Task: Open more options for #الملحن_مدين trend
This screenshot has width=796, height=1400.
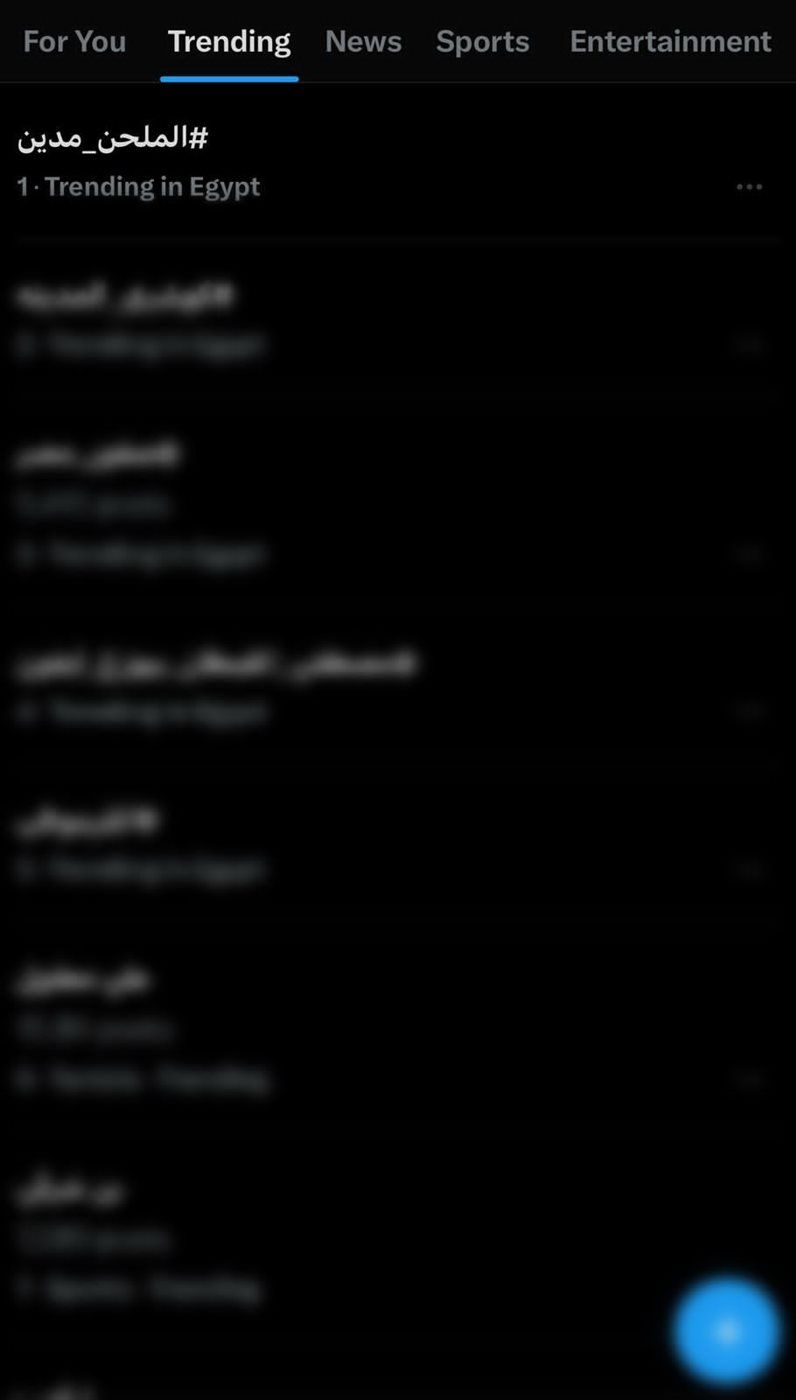Action: (x=749, y=187)
